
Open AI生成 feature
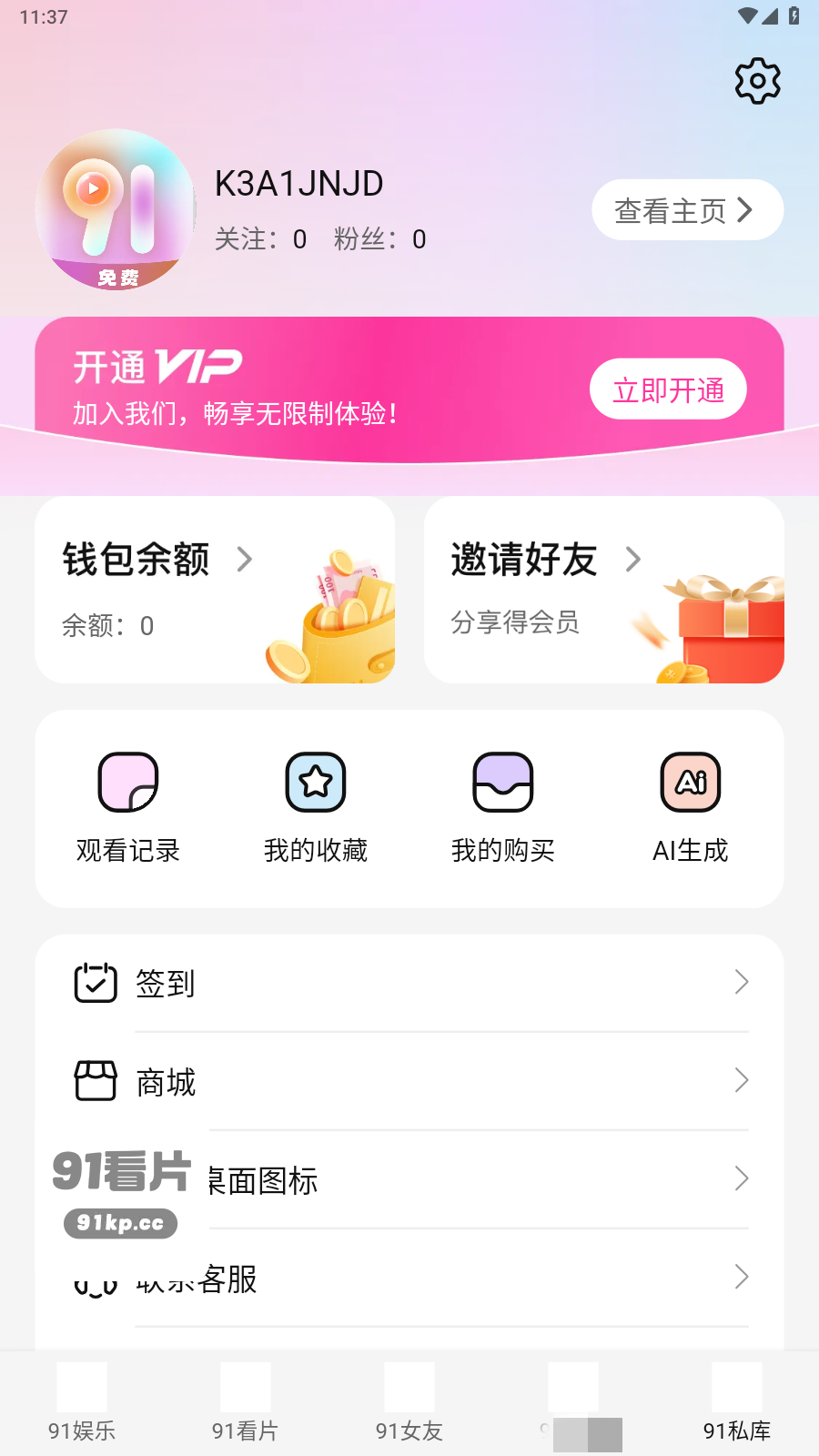coord(691,807)
